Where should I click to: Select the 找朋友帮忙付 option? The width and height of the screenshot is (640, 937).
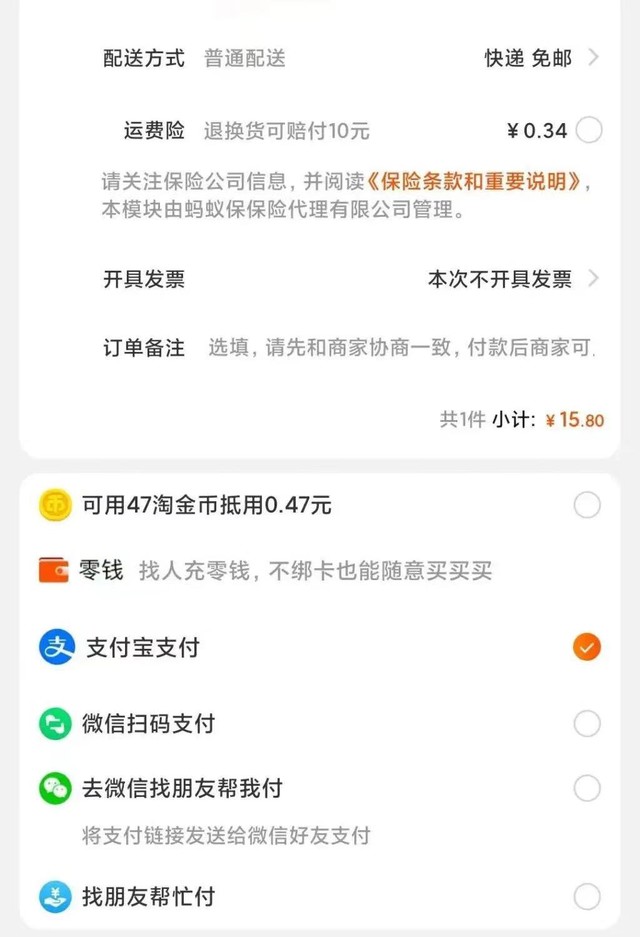[587, 896]
